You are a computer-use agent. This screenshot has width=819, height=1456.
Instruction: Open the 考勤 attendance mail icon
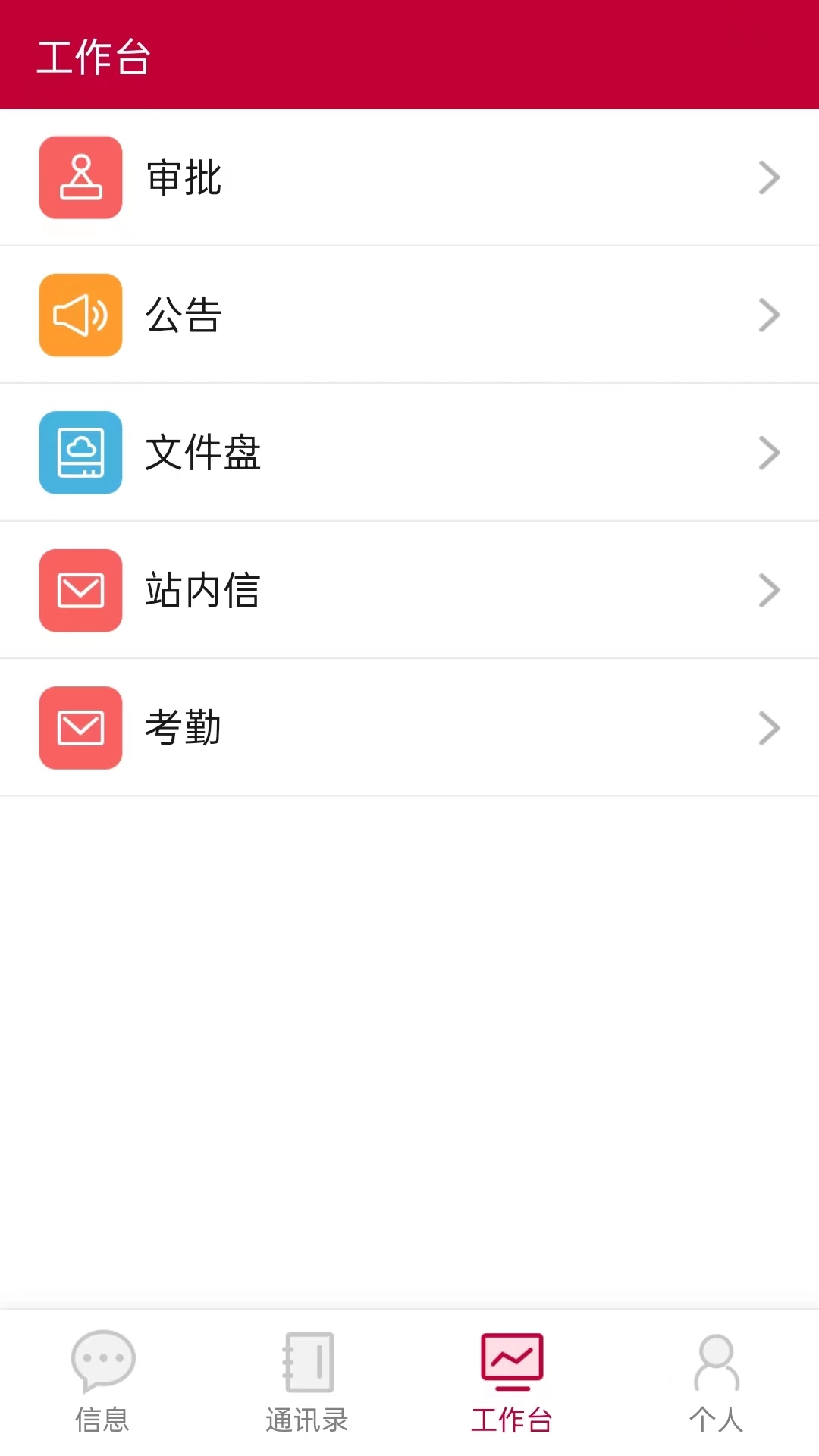coord(80,727)
